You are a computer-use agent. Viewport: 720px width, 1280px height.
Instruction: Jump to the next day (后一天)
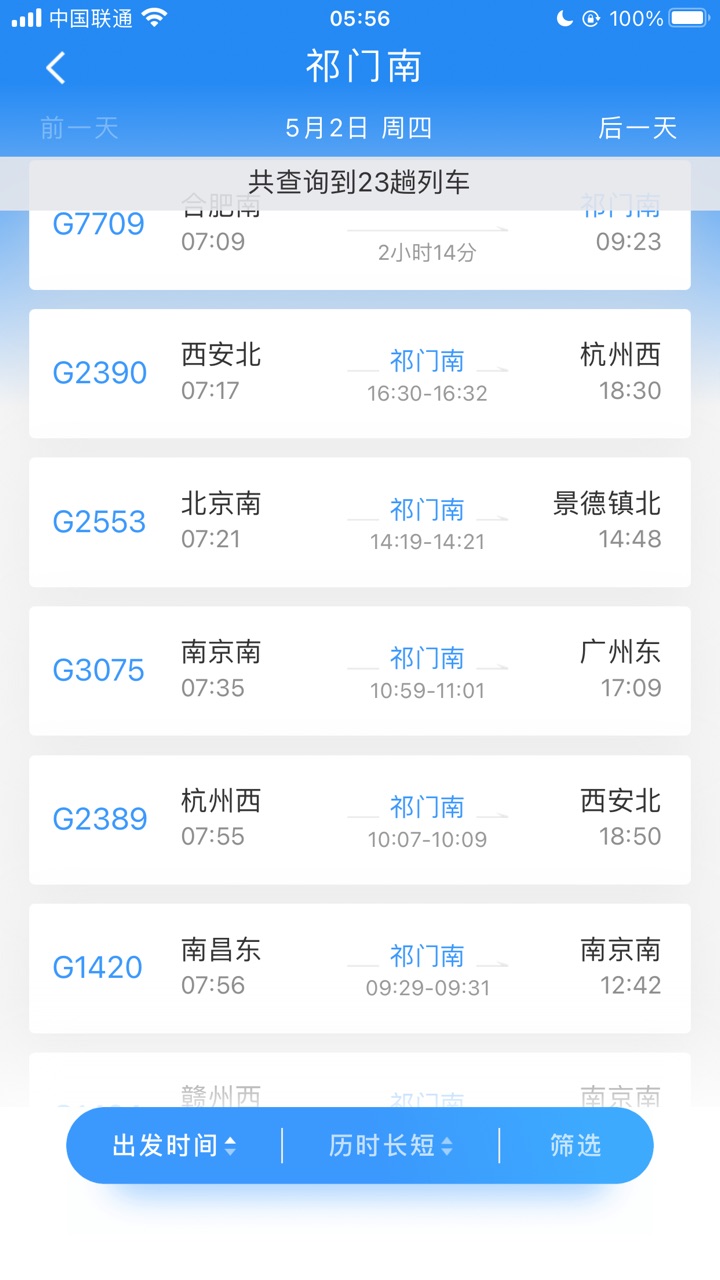(637, 128)
